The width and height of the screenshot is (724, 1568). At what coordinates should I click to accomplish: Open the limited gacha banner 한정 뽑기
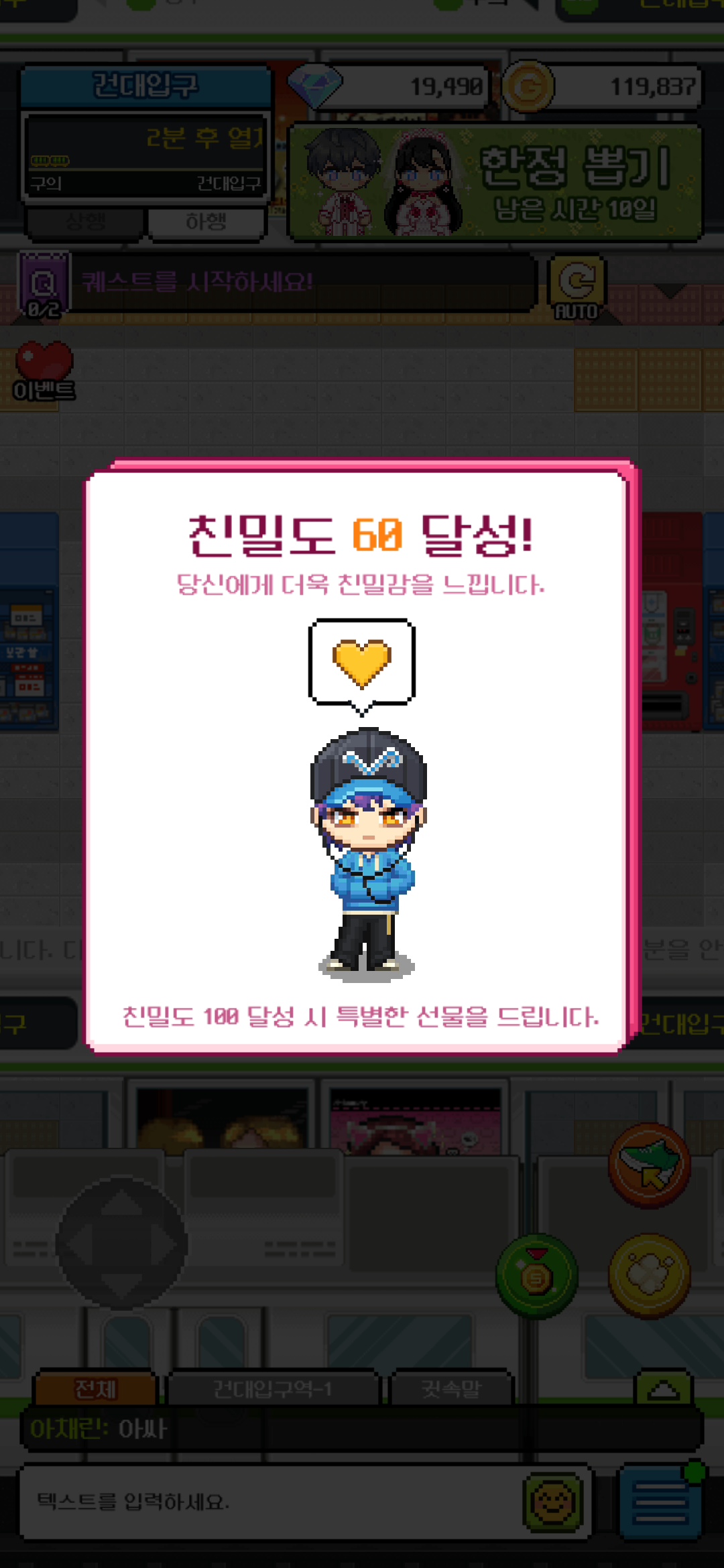click(495, 182)
